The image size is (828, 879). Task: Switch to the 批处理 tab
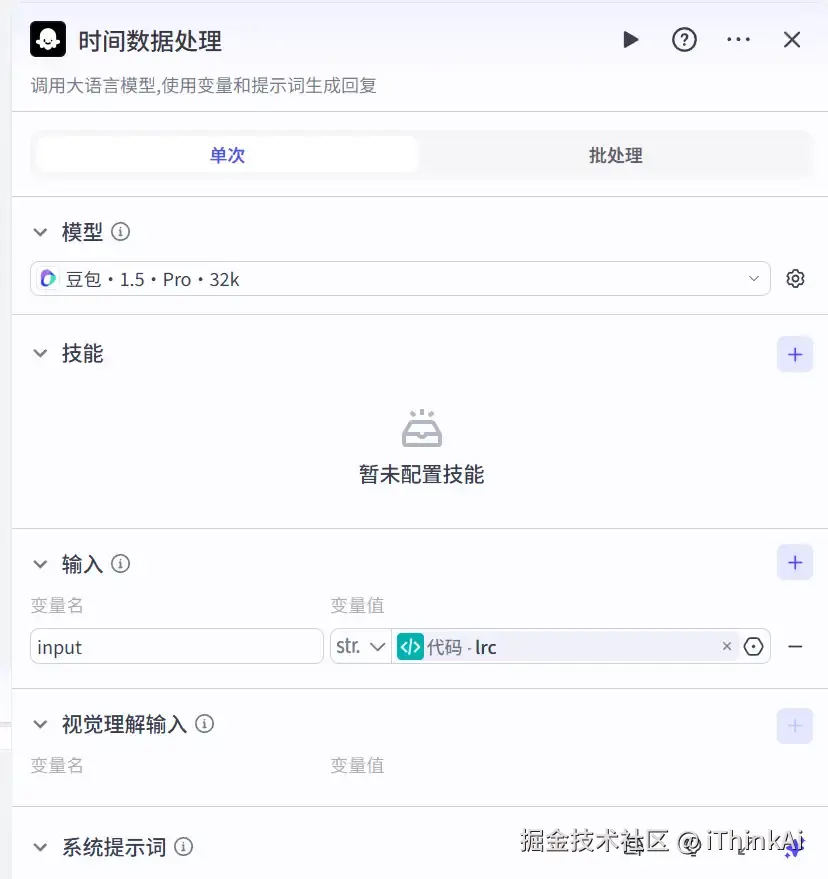pos(615,155)
